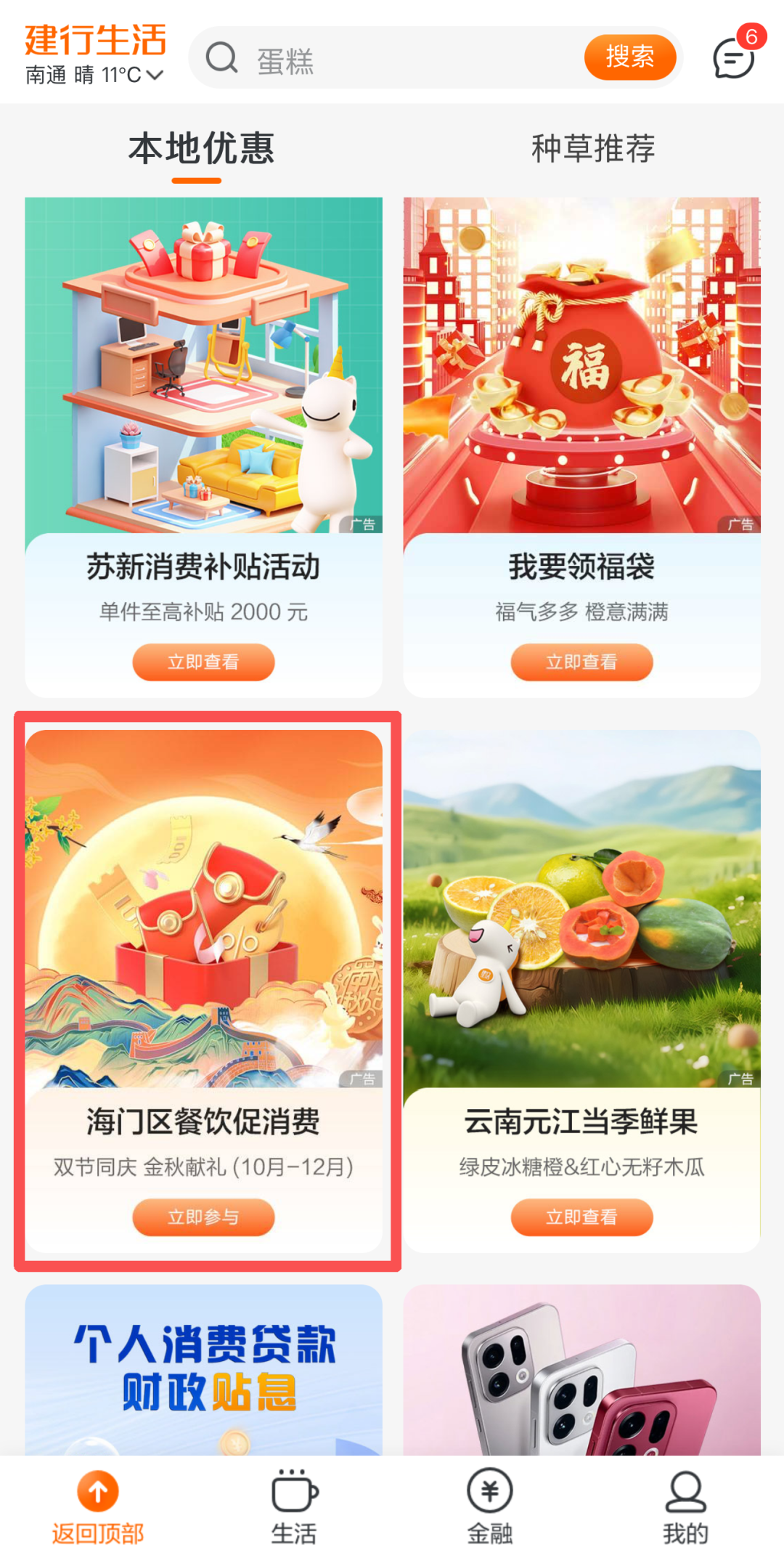Click 立即参与 on 海门区餐饮促消费 card
784x1558 pixels.
[203, 1217]
